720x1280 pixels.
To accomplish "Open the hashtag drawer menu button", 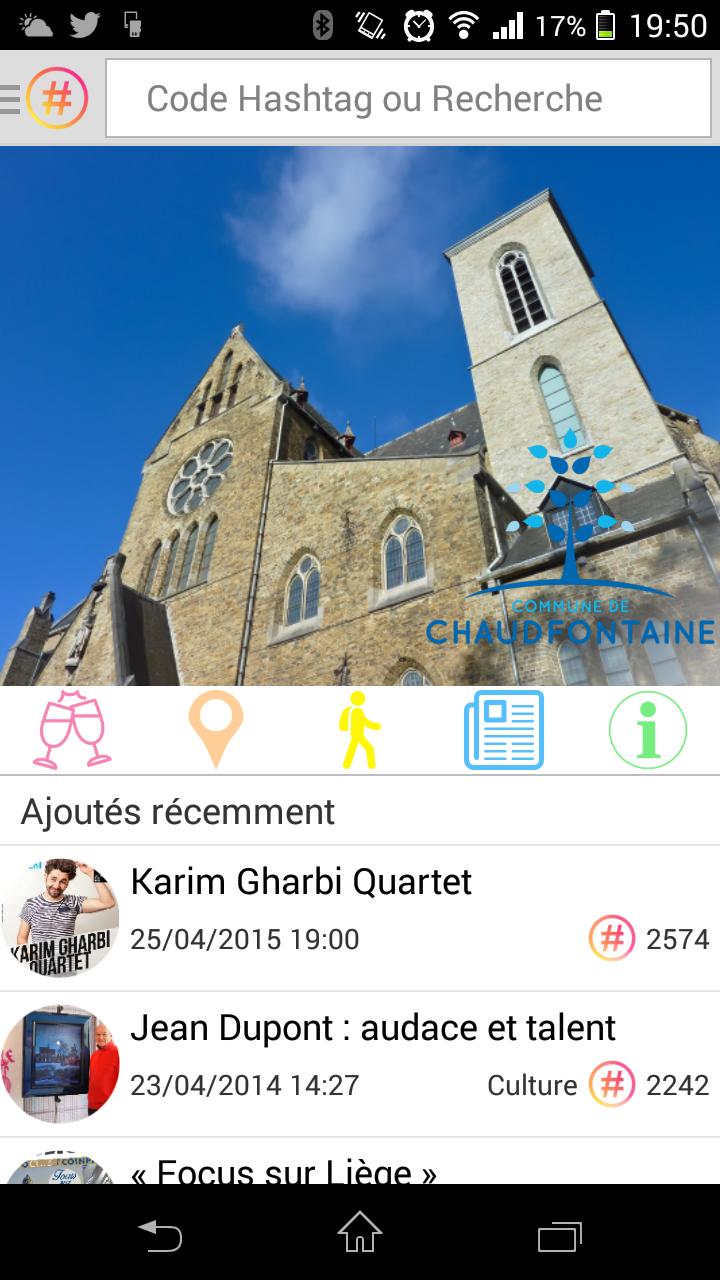I will click(x=46, y=98).
